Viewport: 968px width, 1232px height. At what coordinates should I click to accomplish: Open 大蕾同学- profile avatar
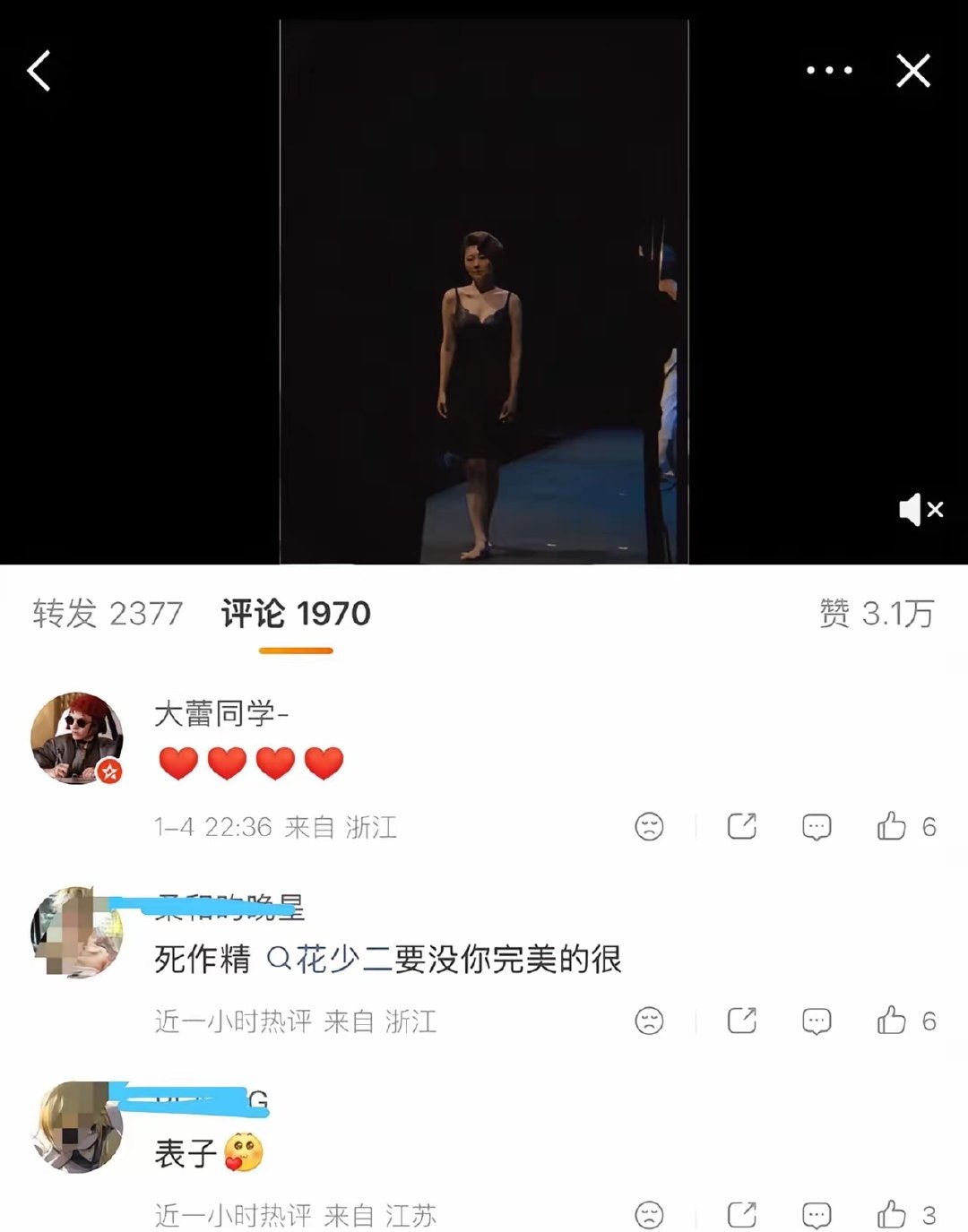[77, 737]
